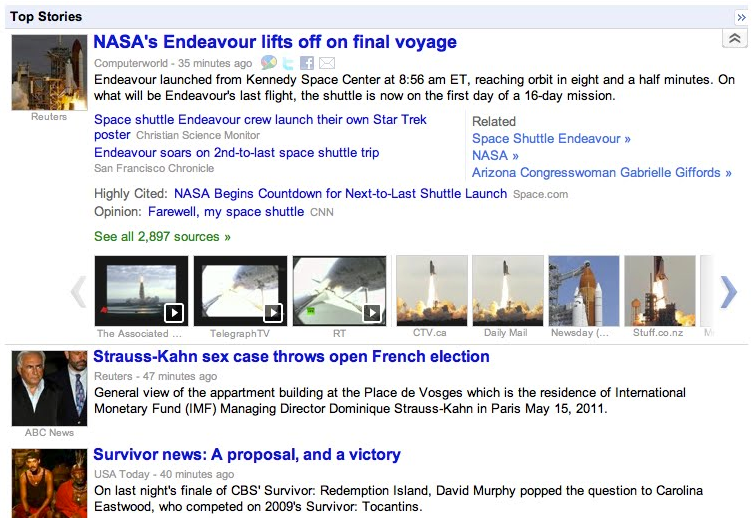755x522 pixels.
Task: Collapse the Endeavour story with the up-chevron
Action: [734, 38]
